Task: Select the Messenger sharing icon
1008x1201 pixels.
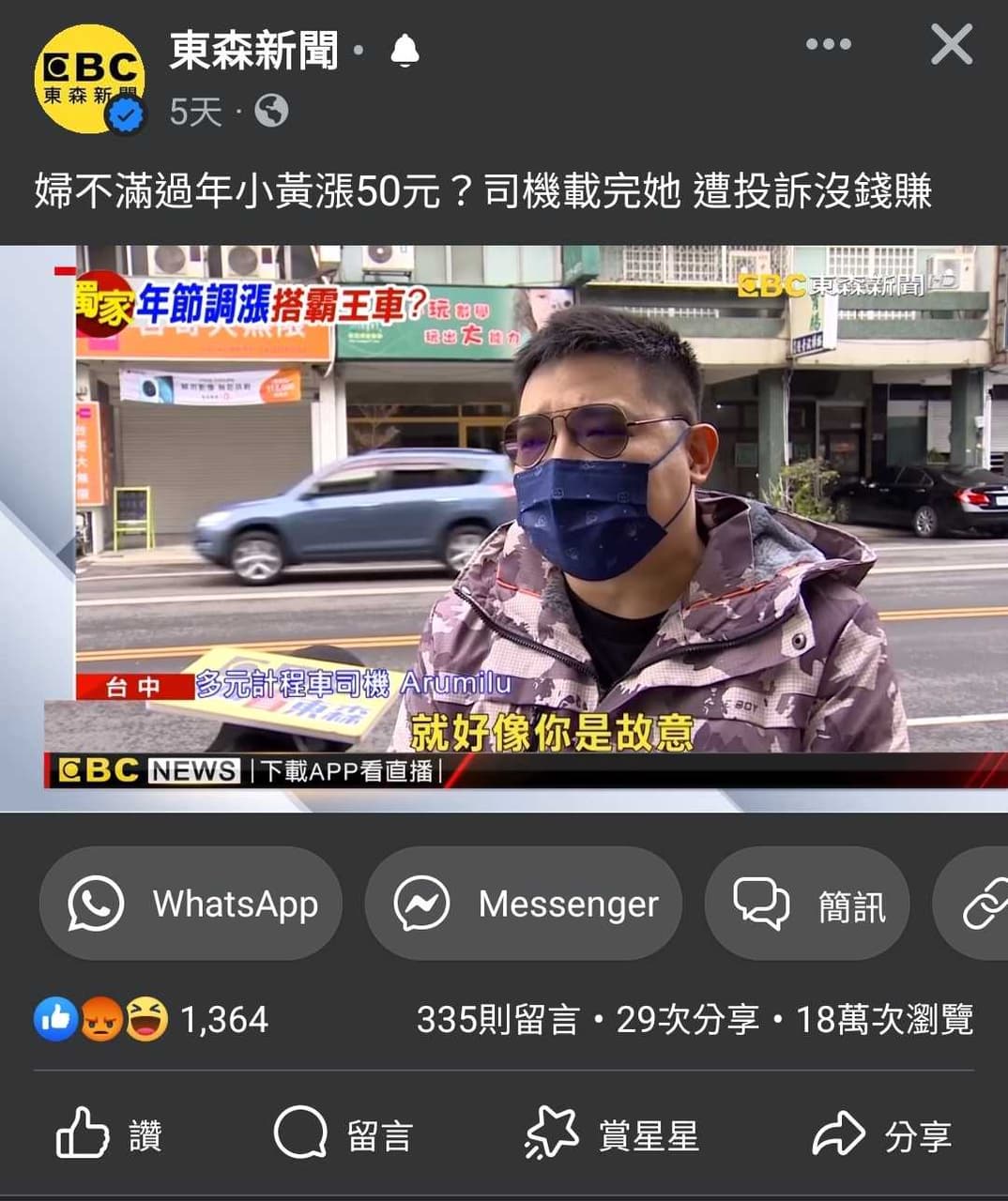Action: click(x=422, y=904)
